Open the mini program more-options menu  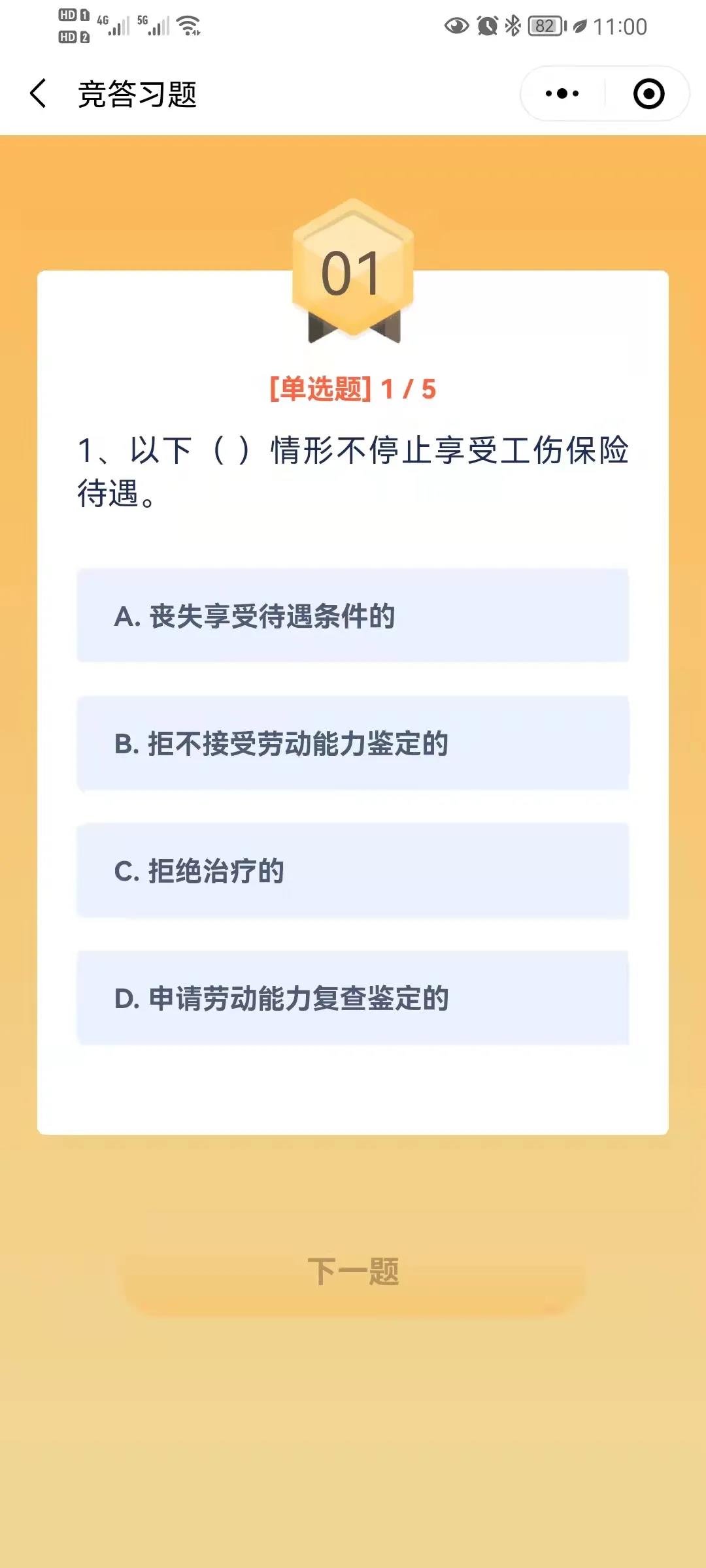562,93
